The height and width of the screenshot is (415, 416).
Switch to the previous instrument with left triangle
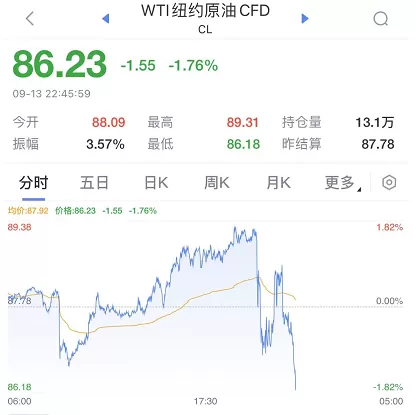106,18
